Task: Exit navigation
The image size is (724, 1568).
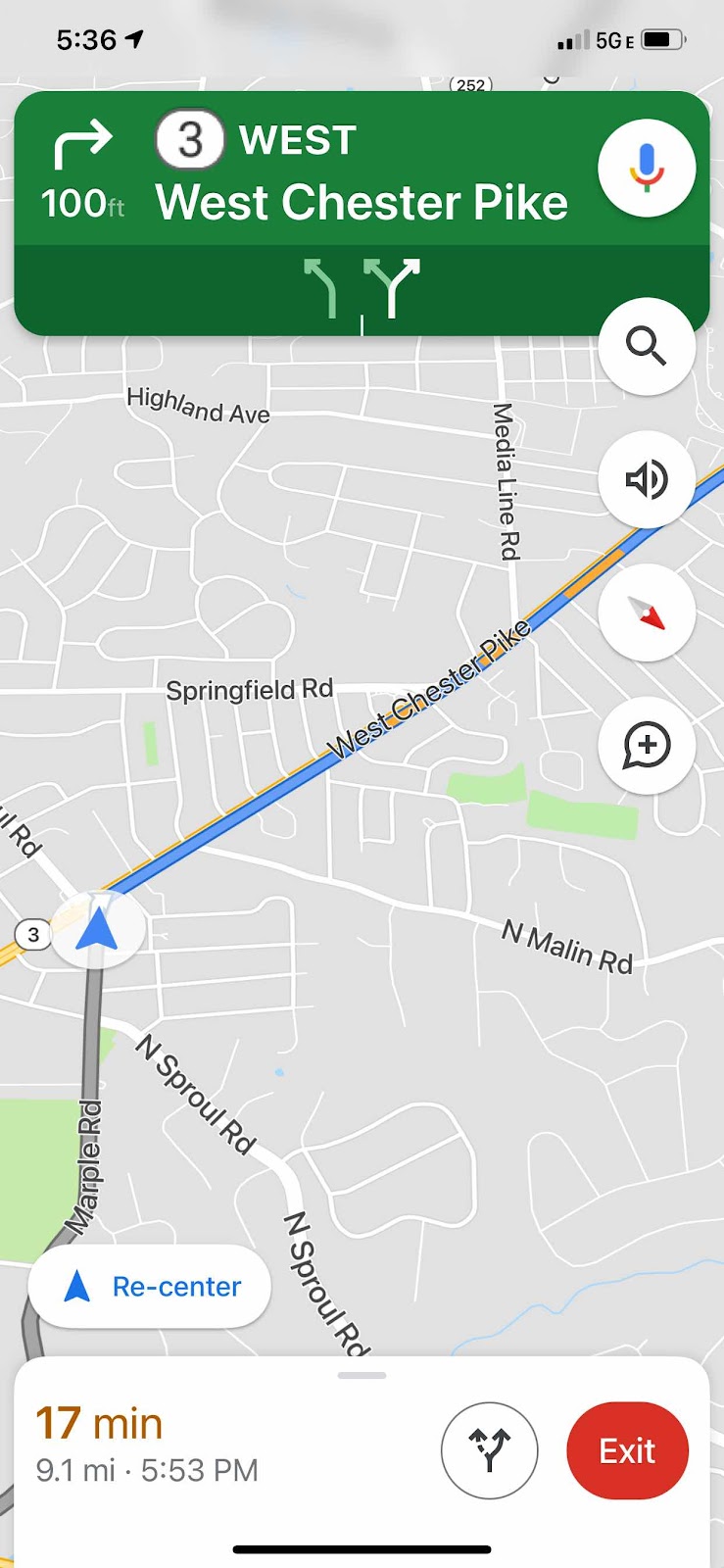Action: (x=627, y=1450)
